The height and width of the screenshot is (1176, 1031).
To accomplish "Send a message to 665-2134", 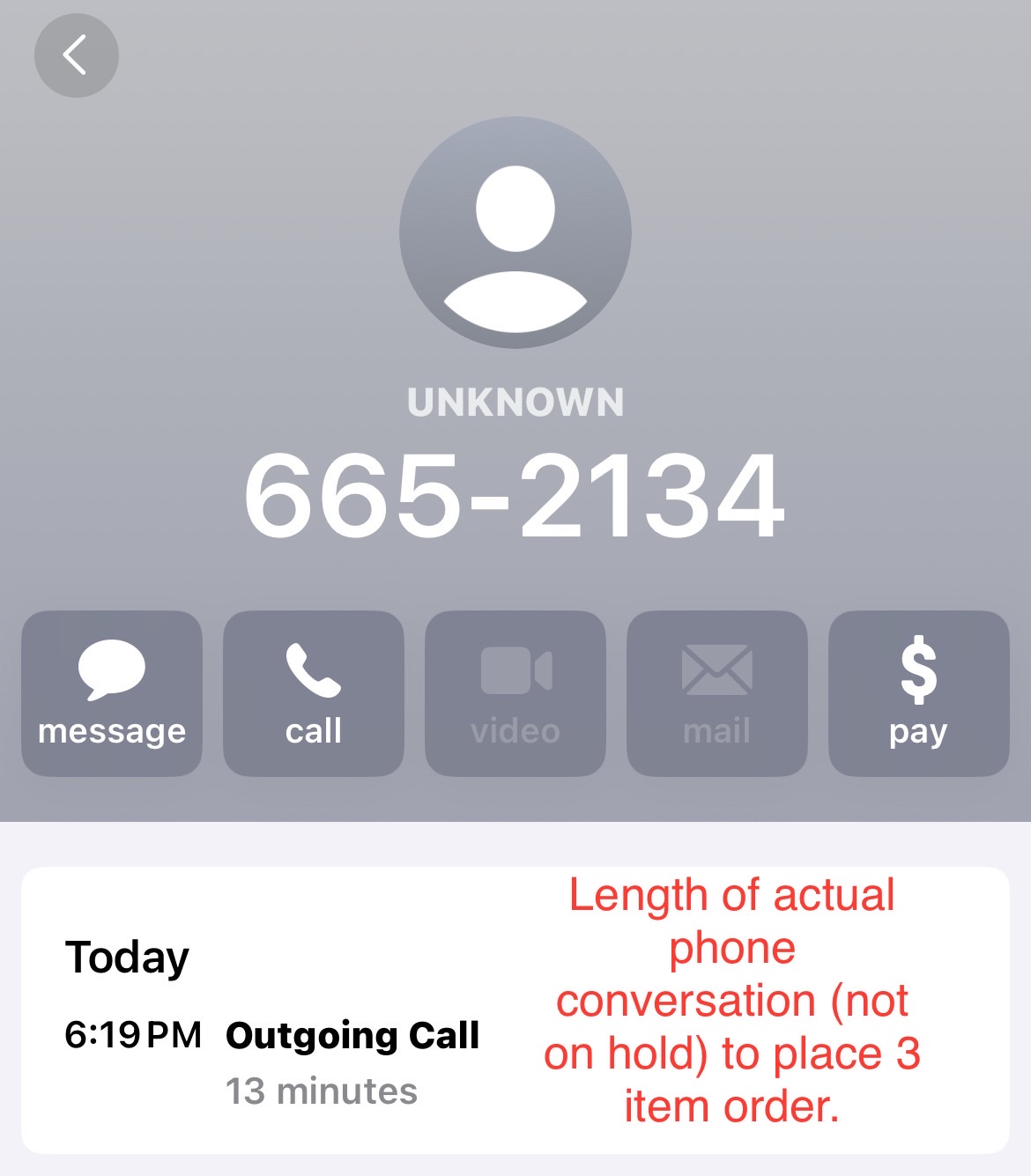I will pyautogui.click(x=112, y=693).
